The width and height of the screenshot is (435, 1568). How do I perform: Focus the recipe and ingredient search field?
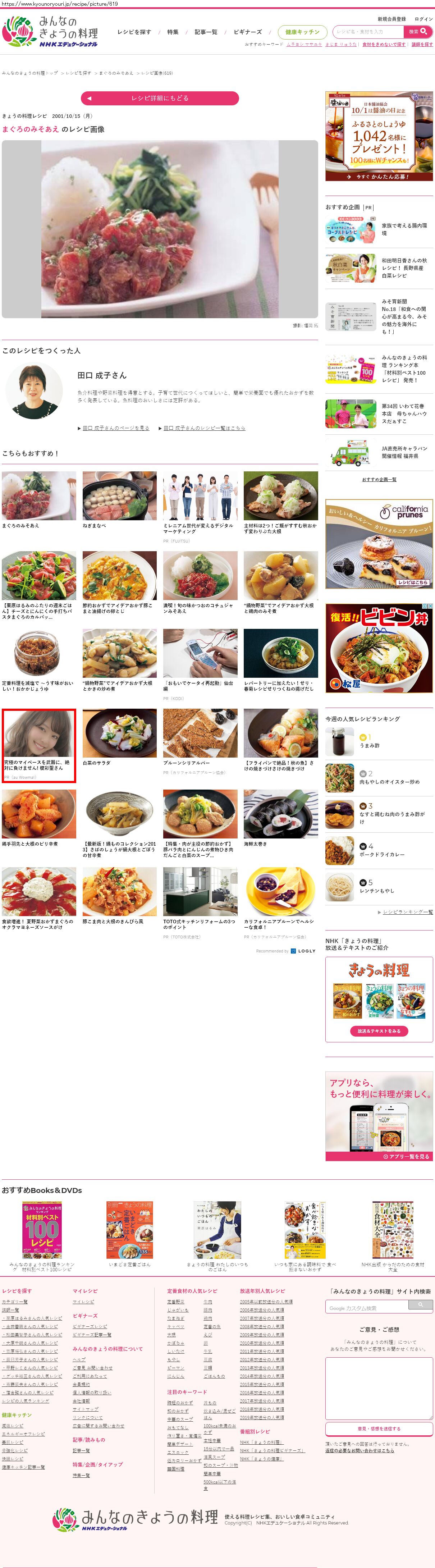point(367,32)
